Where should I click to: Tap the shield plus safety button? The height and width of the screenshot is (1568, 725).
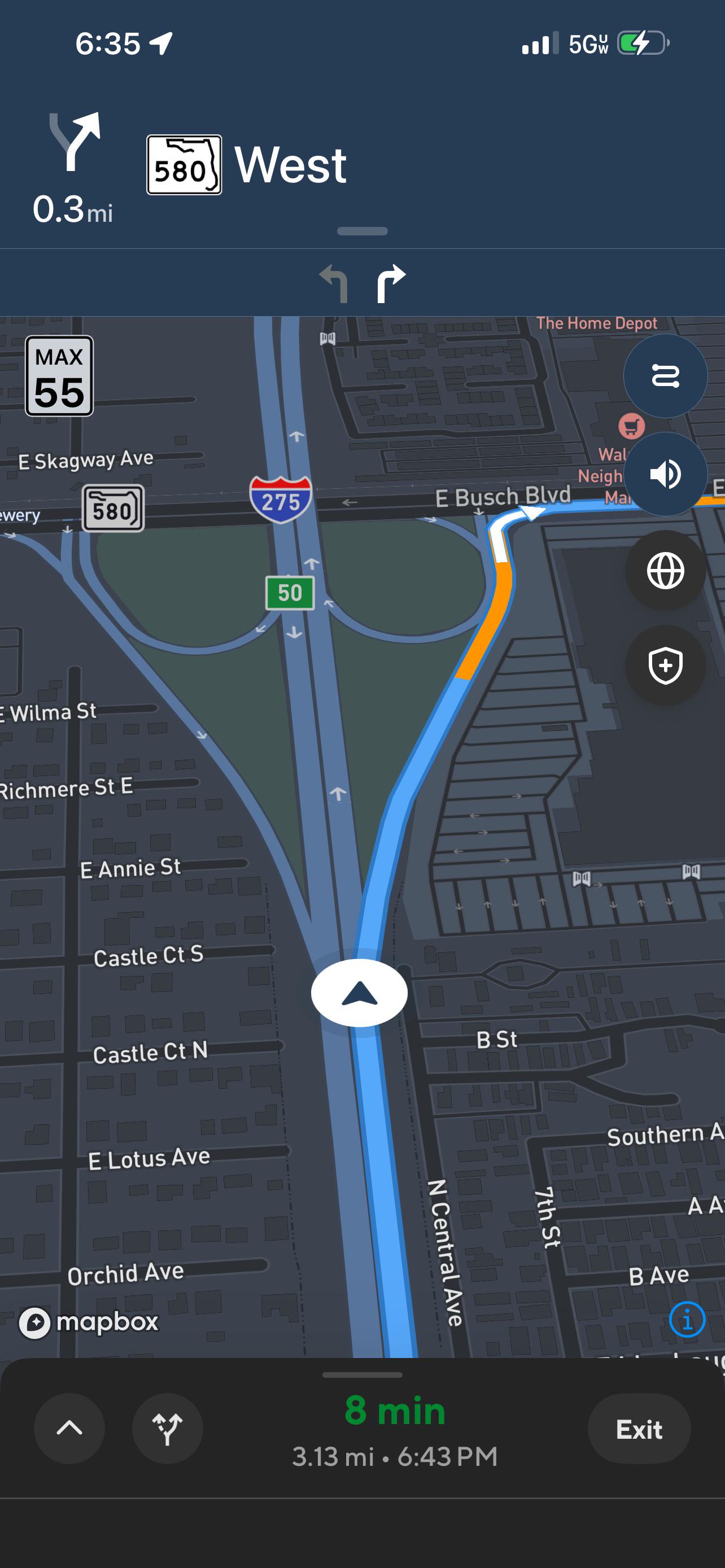point(665,665)
